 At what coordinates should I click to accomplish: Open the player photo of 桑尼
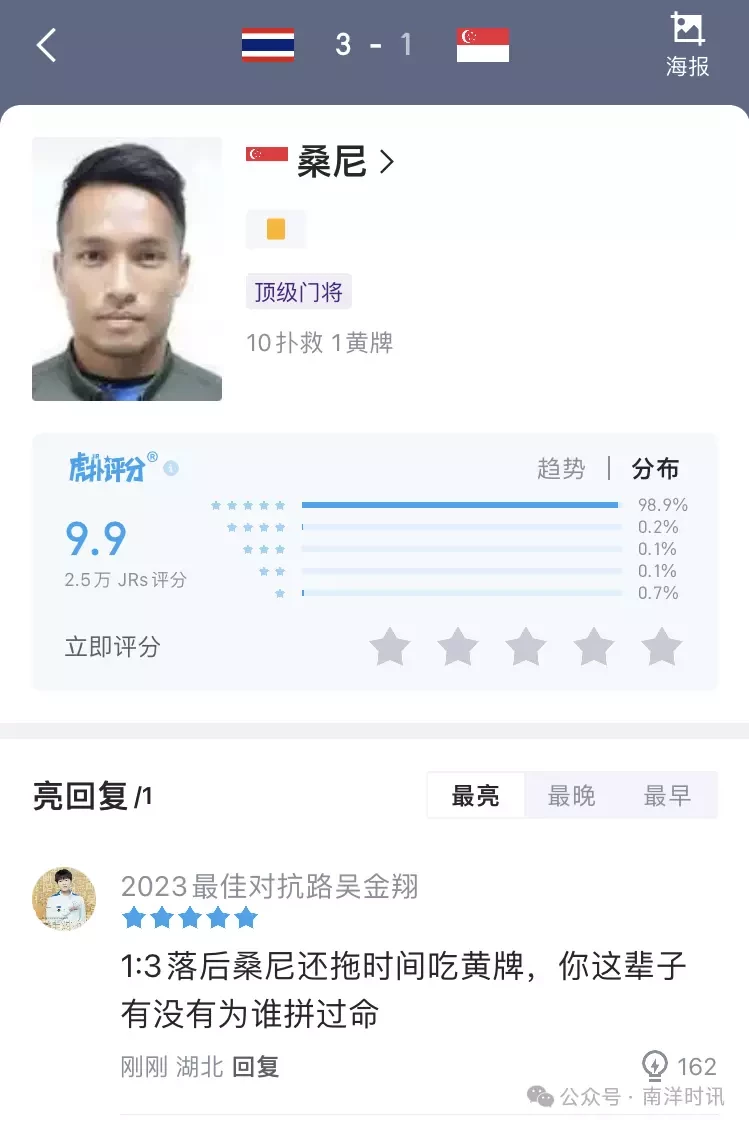pos(127,269)
